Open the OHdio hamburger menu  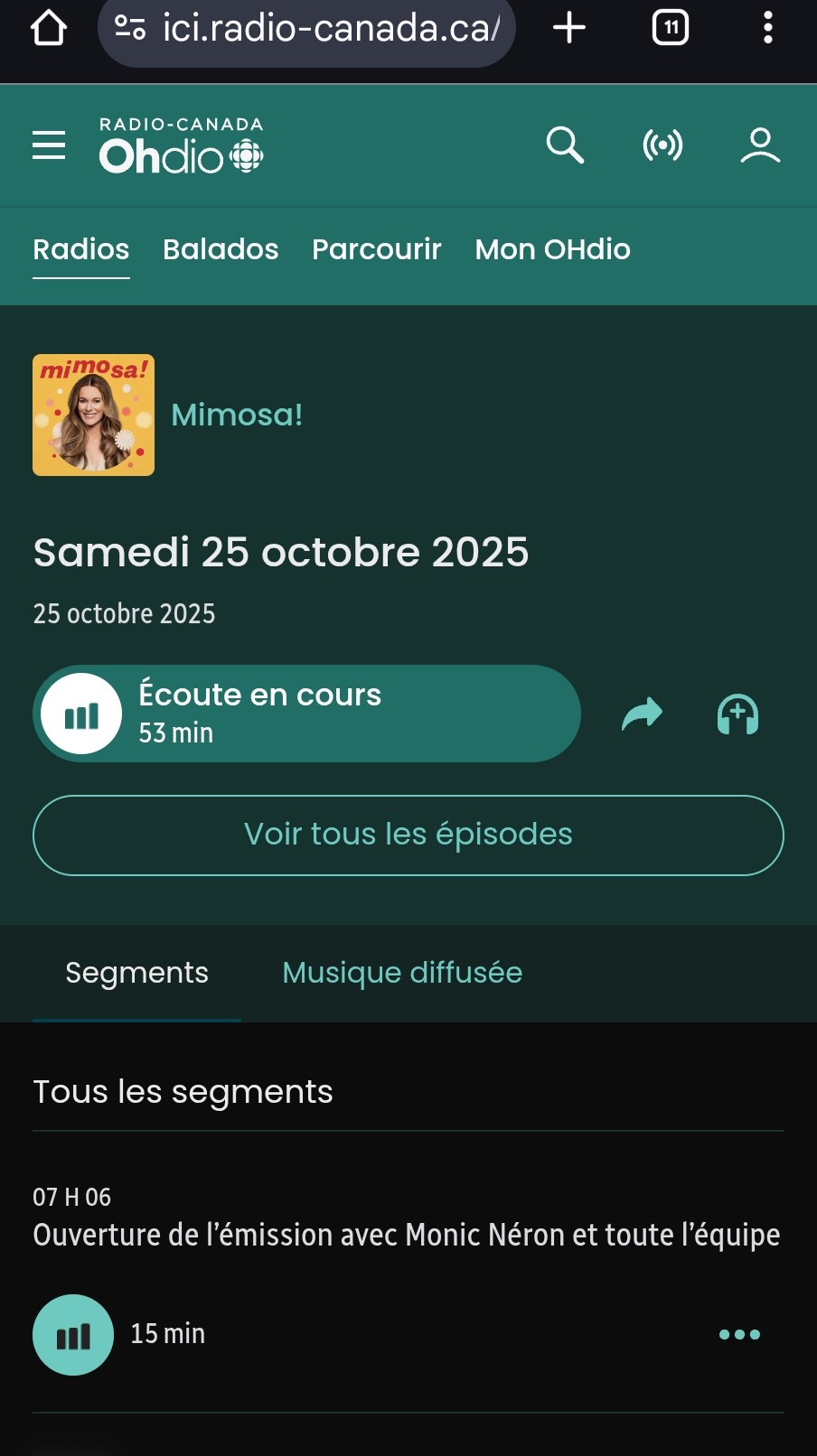(x=49, y=145)
